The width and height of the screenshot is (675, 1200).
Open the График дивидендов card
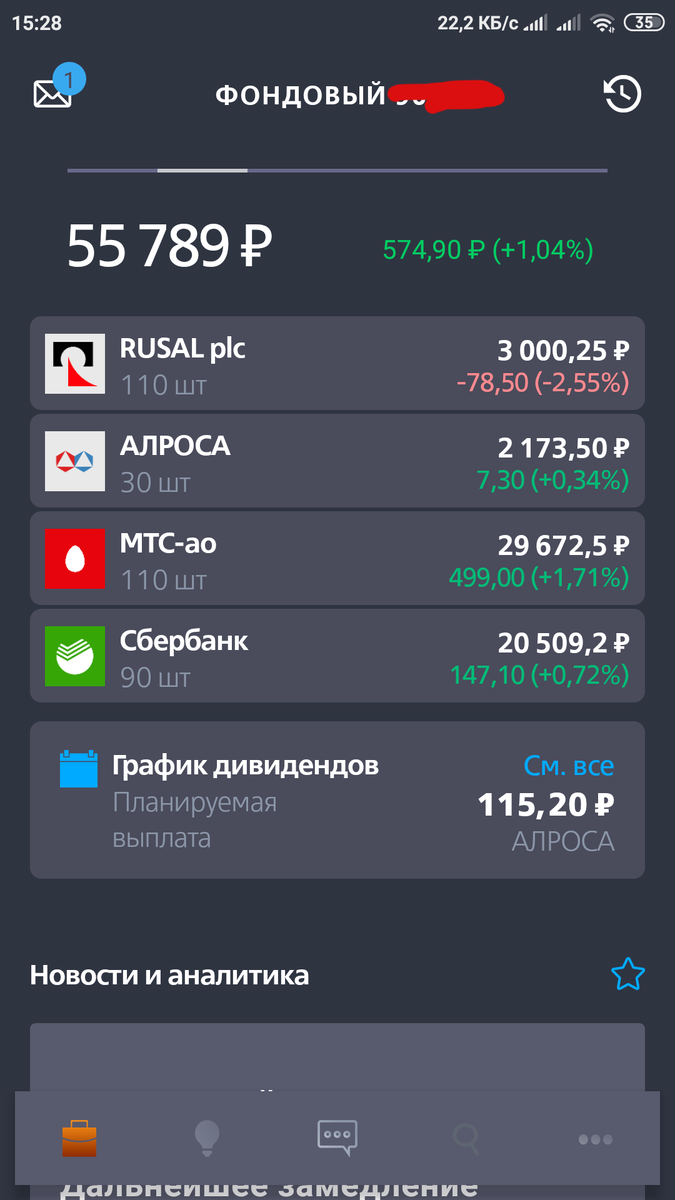(x=300, y=802)
